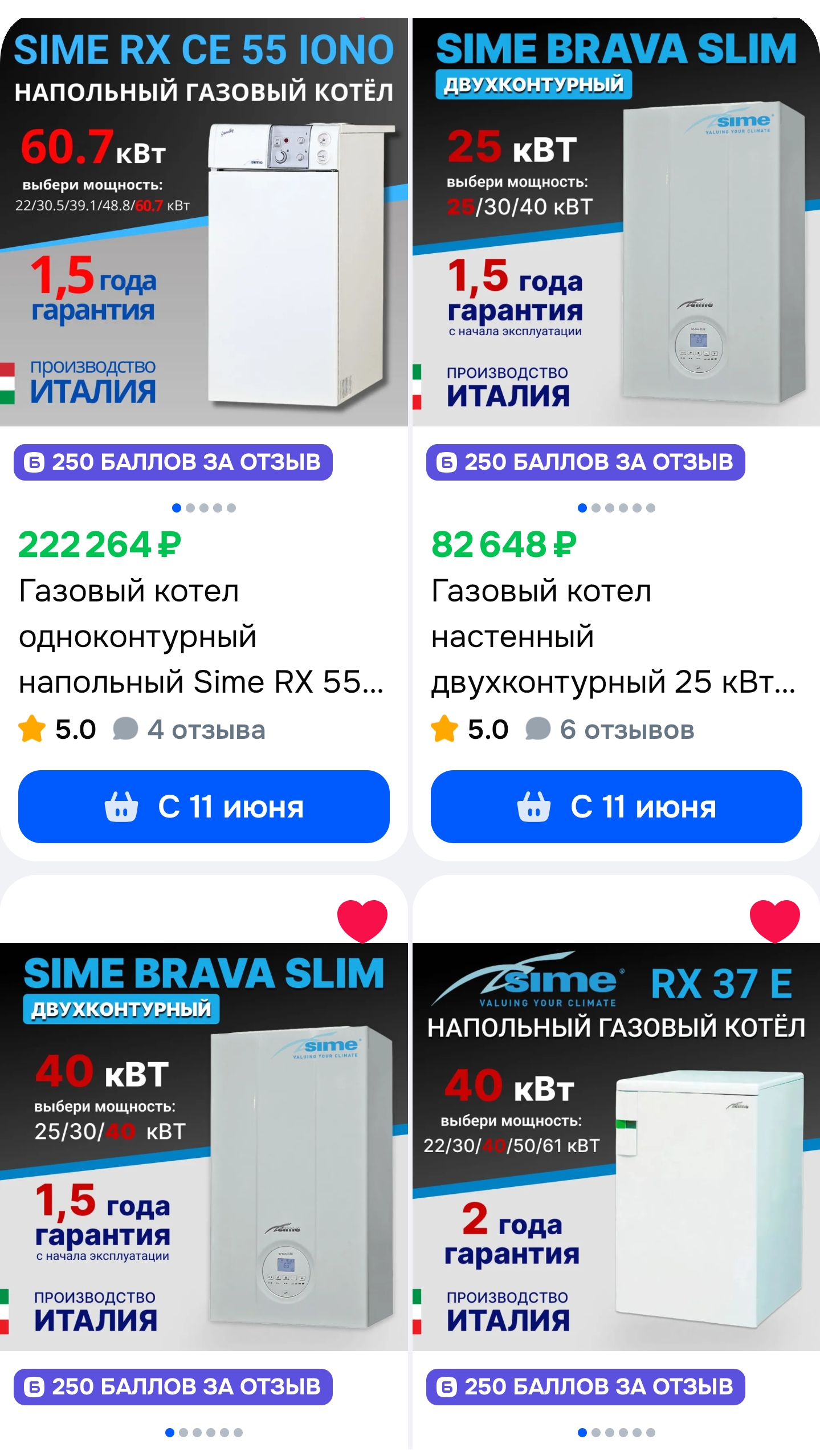Open the Sime RX CE 55 IONO product card
This screenshot has height=1456, width=820.
pyautogui.click(x=203, y=222)
